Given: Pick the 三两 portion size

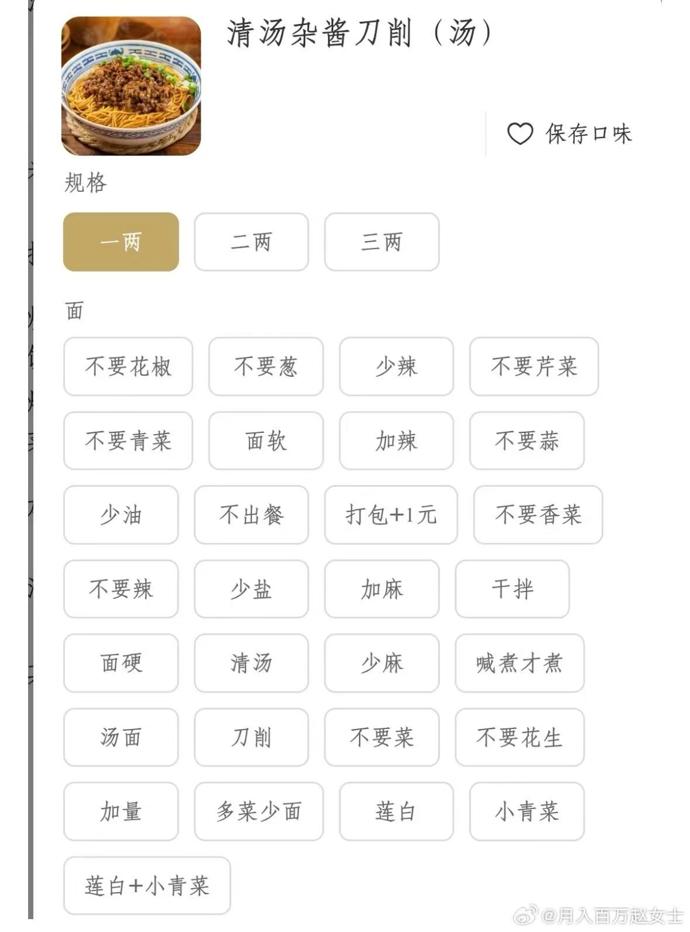Looking at the screenshot, I should click(381, 242).
